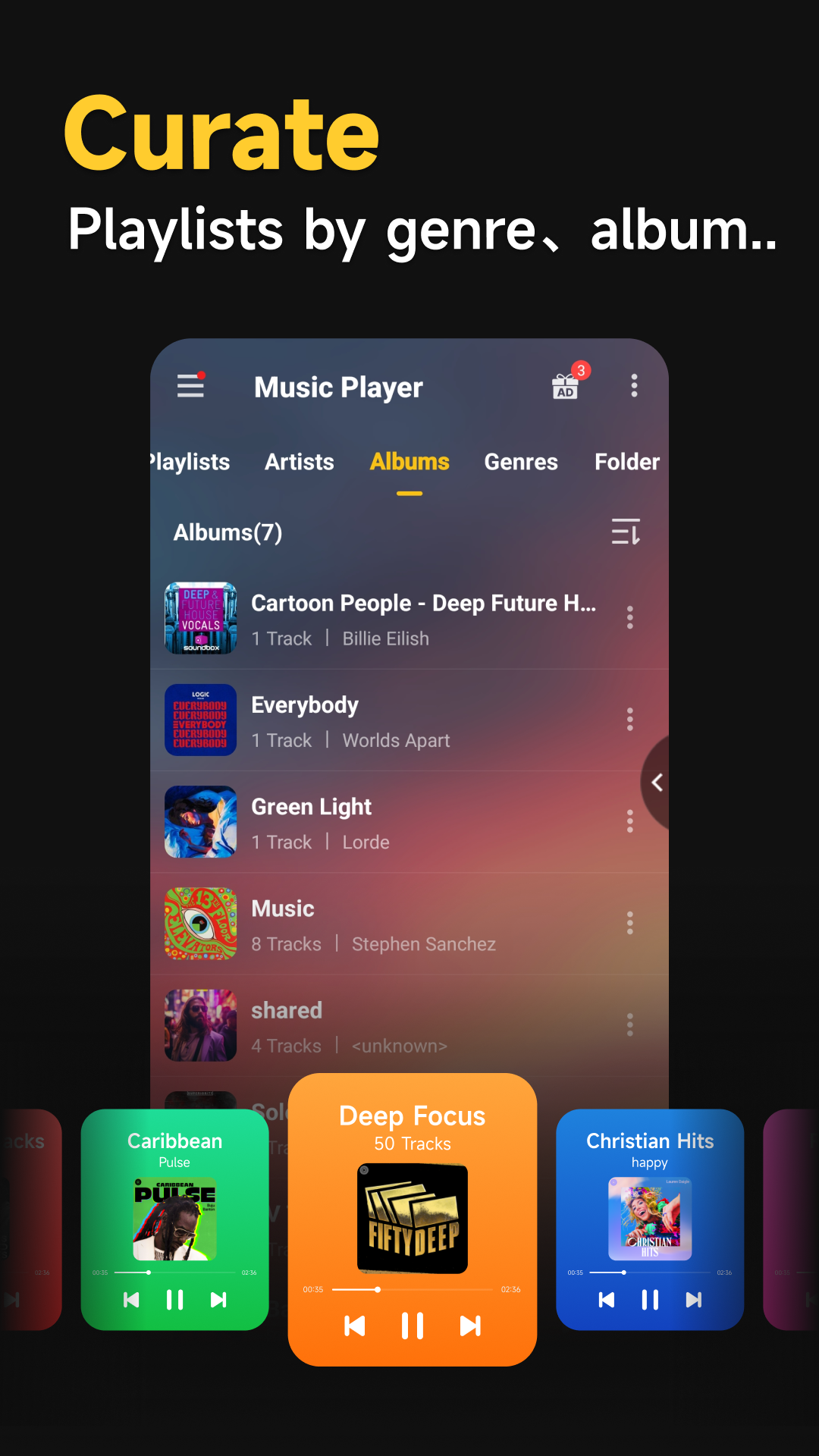This screenshot has height=1456, width=819.
Task: Switch to the Playlists tab
Action: click(187, 462)
